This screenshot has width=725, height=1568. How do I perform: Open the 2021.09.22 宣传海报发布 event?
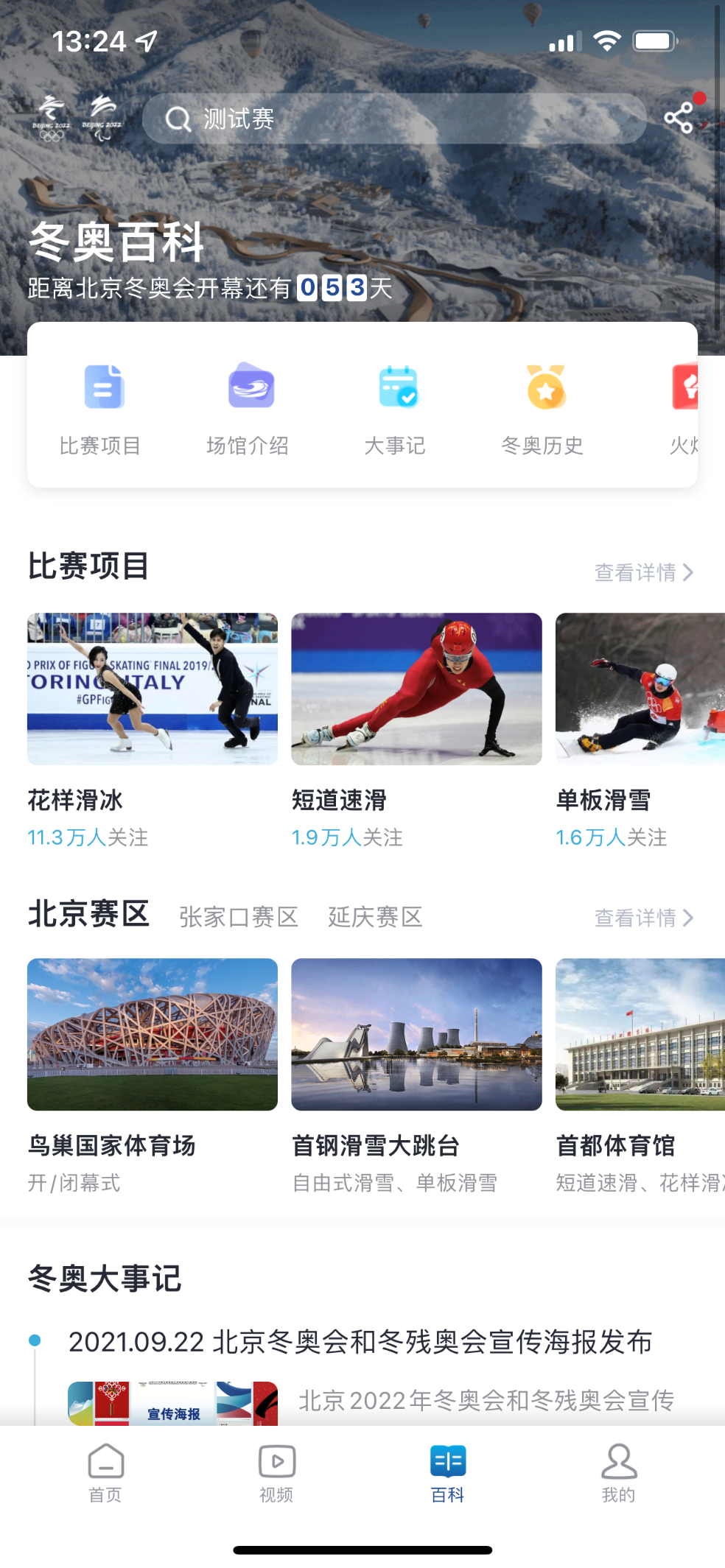coord(360,1342)
